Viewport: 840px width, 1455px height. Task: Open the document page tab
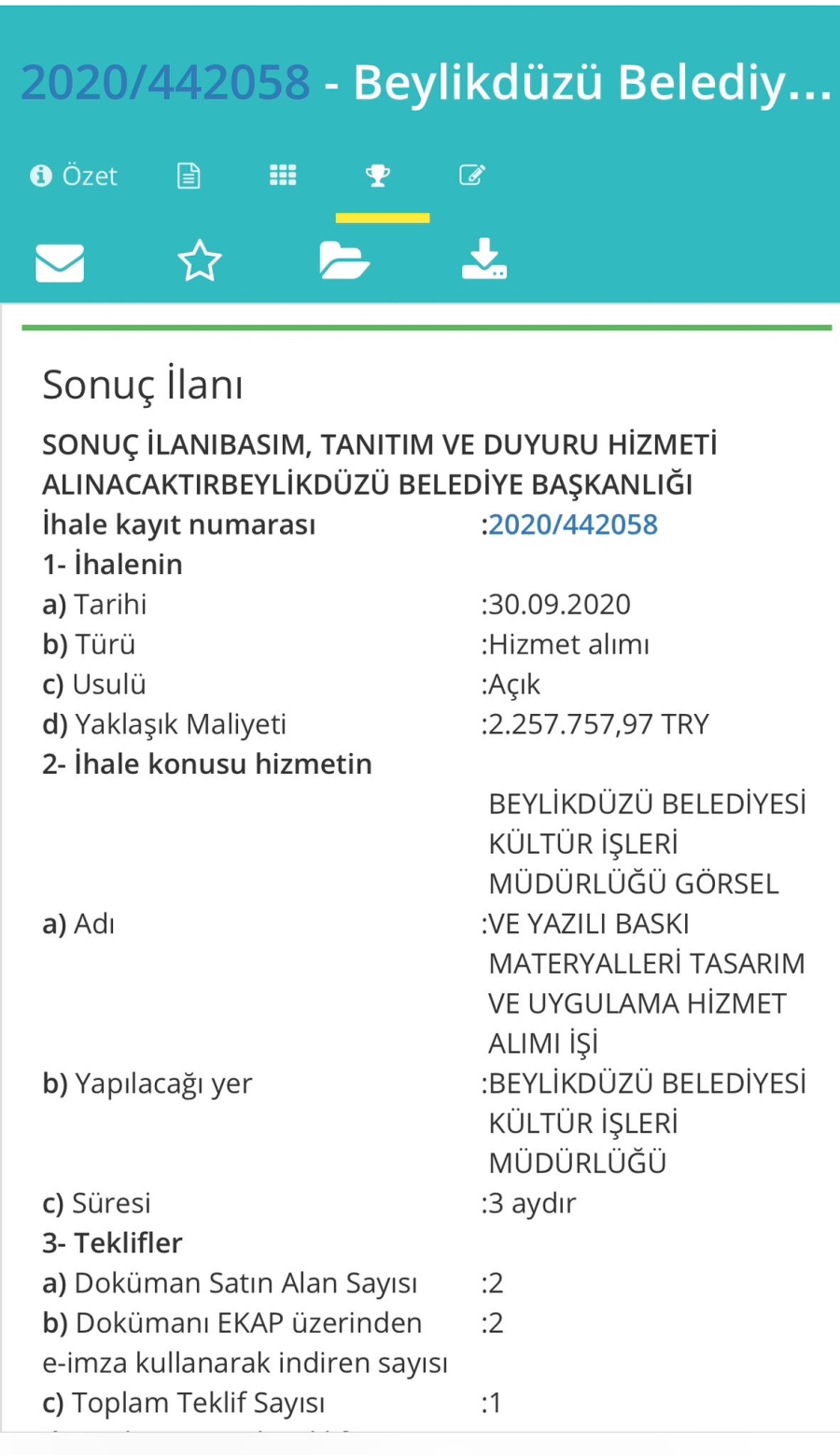(189, 175)
